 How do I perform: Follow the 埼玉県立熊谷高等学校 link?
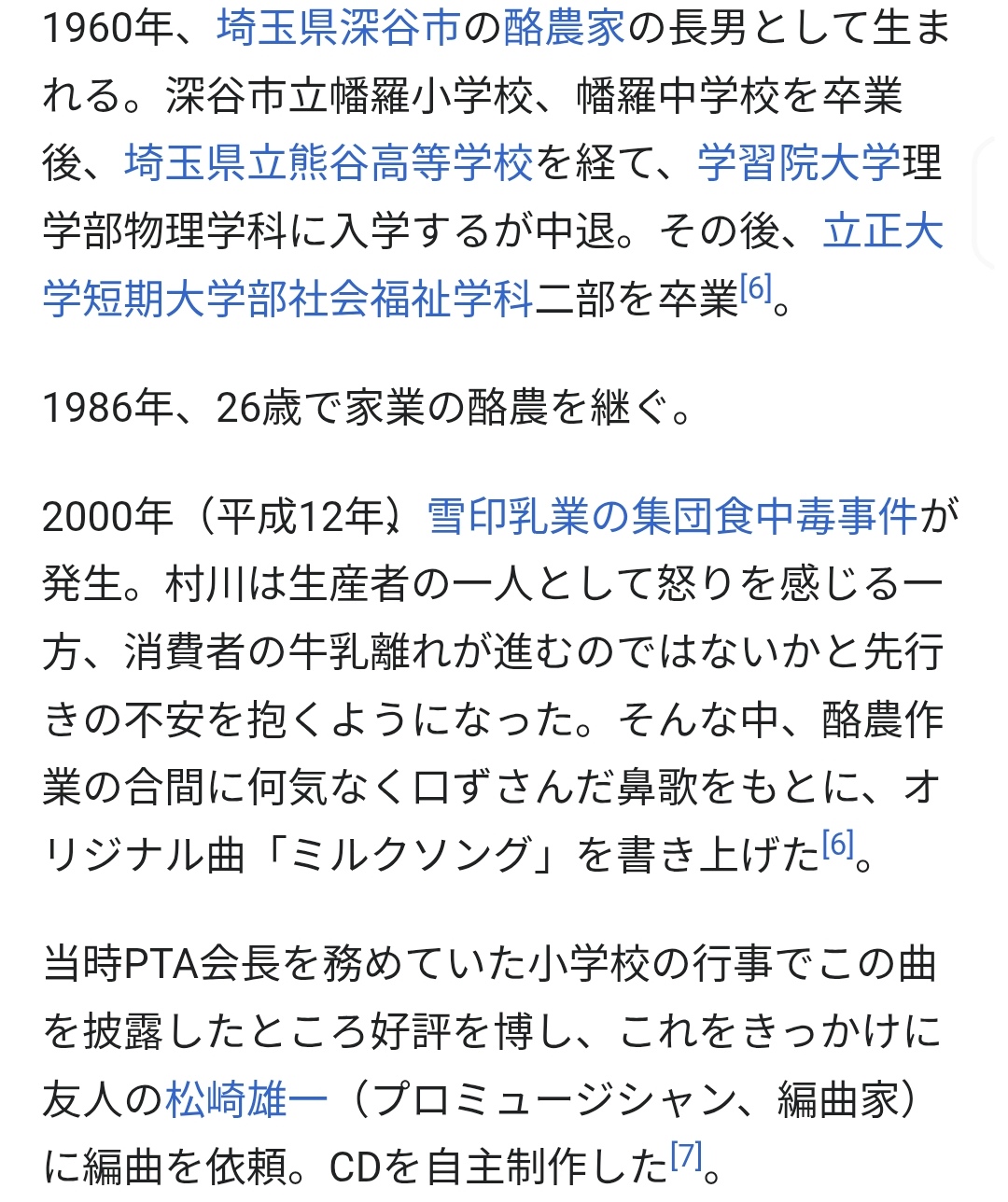(x=329, y=163)
